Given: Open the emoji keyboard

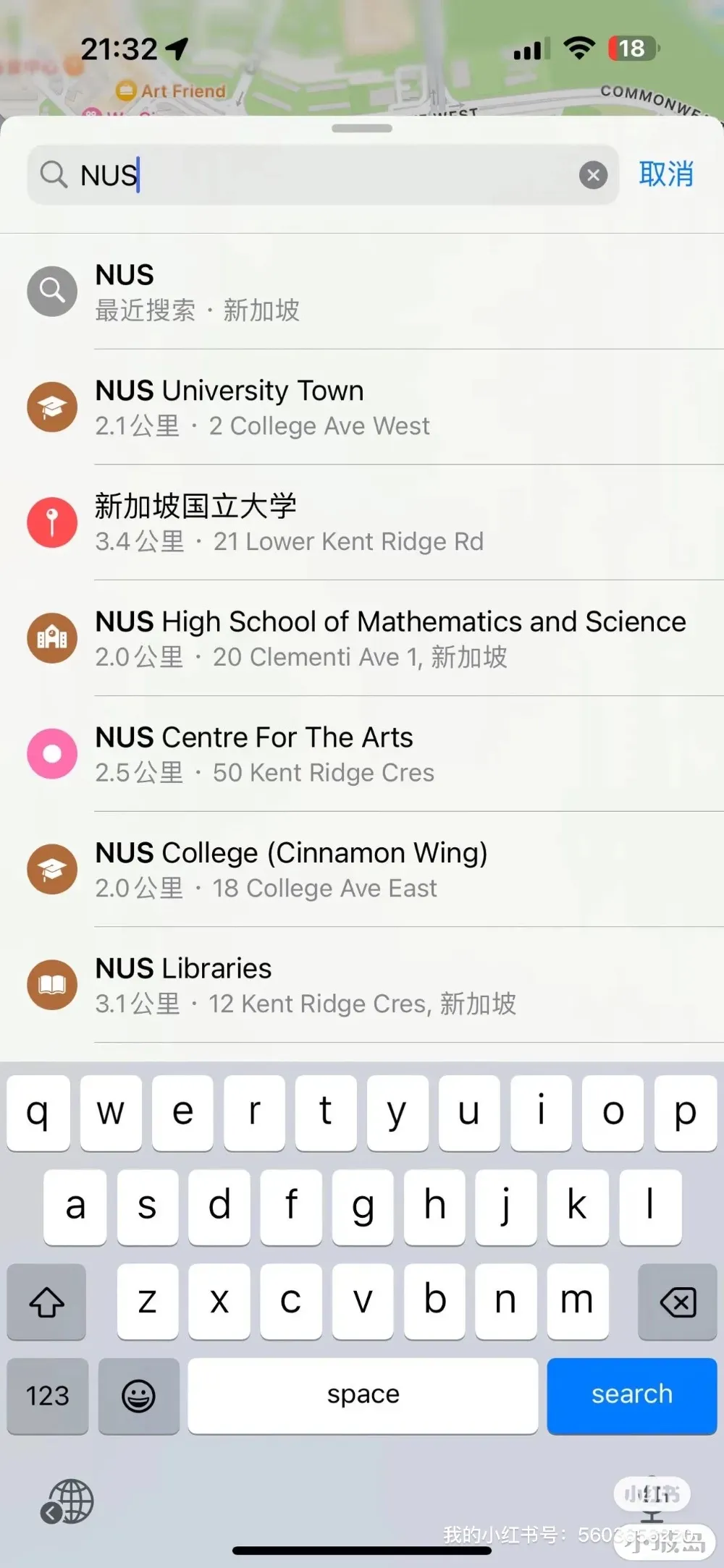Looking at the screenshot, I should click(x=138, y=1395).
